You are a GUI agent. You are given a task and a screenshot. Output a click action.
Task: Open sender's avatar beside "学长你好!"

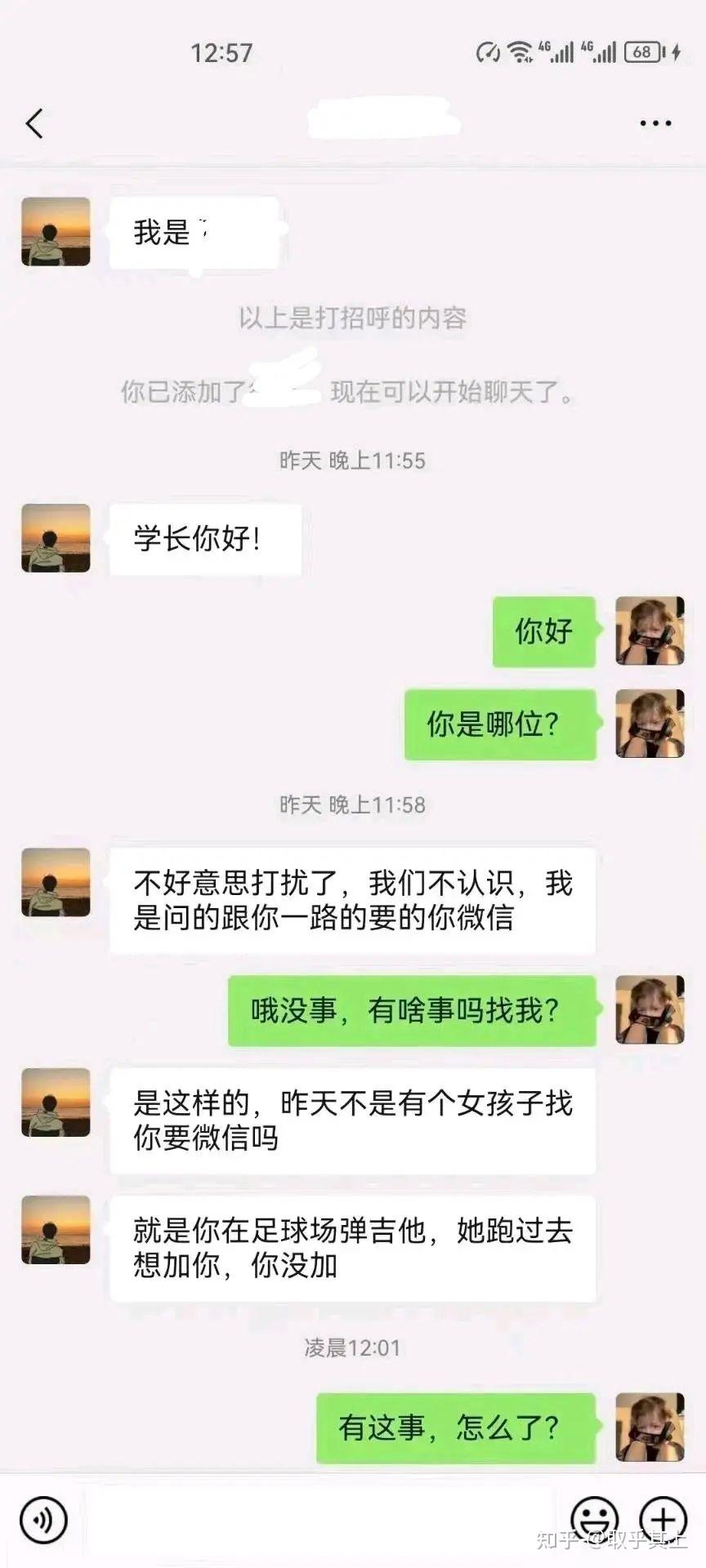pos(56,538)
